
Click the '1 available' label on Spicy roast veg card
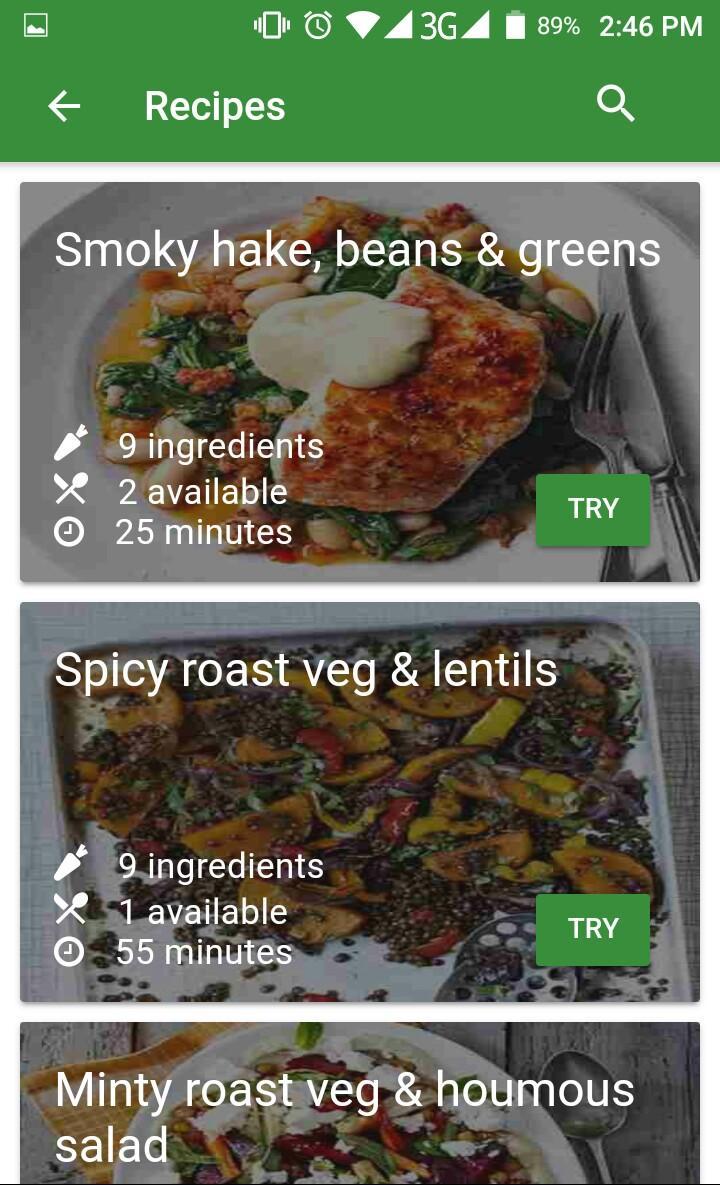pyautogui.click(x=204, y=910)
